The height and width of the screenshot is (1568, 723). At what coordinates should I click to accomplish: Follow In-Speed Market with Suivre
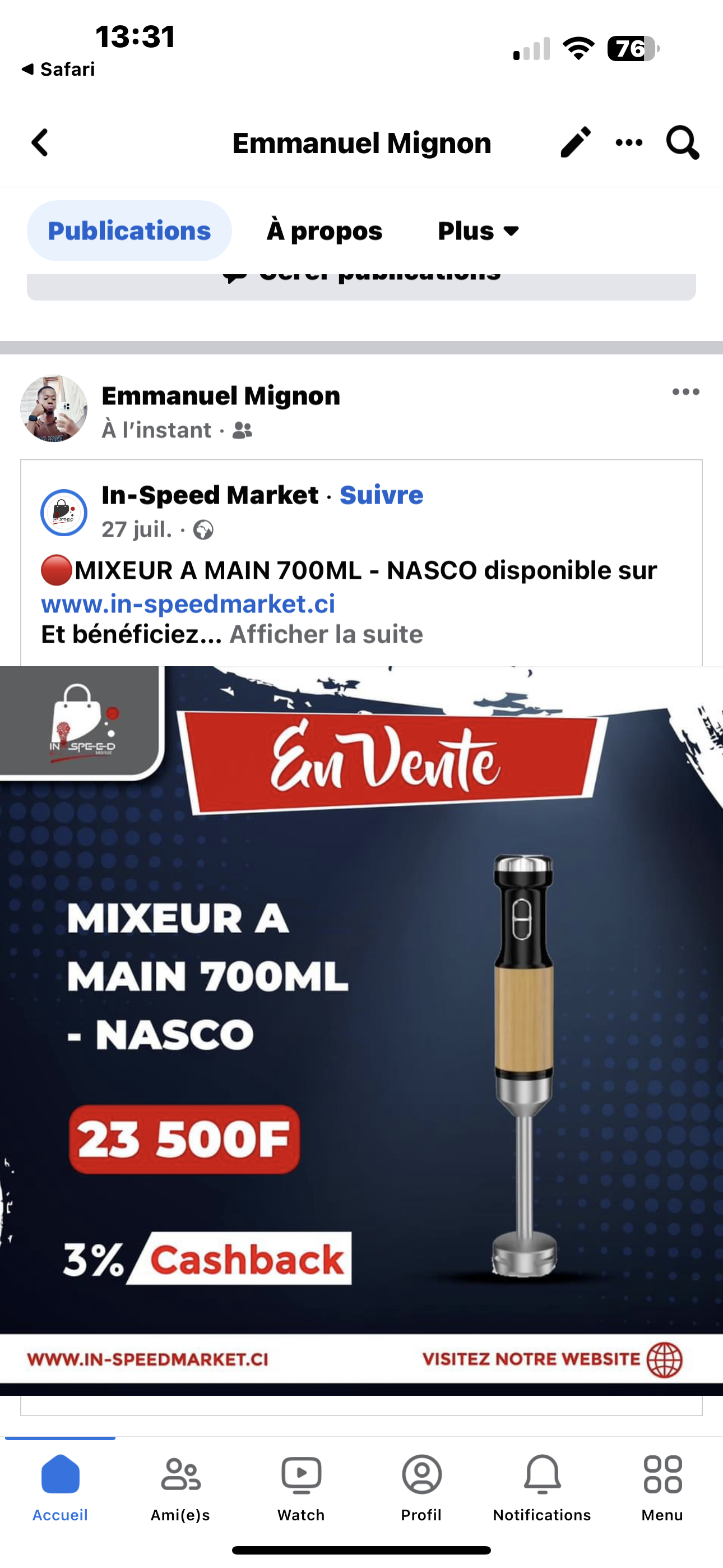pyautogui.click(x=381, y=495)
